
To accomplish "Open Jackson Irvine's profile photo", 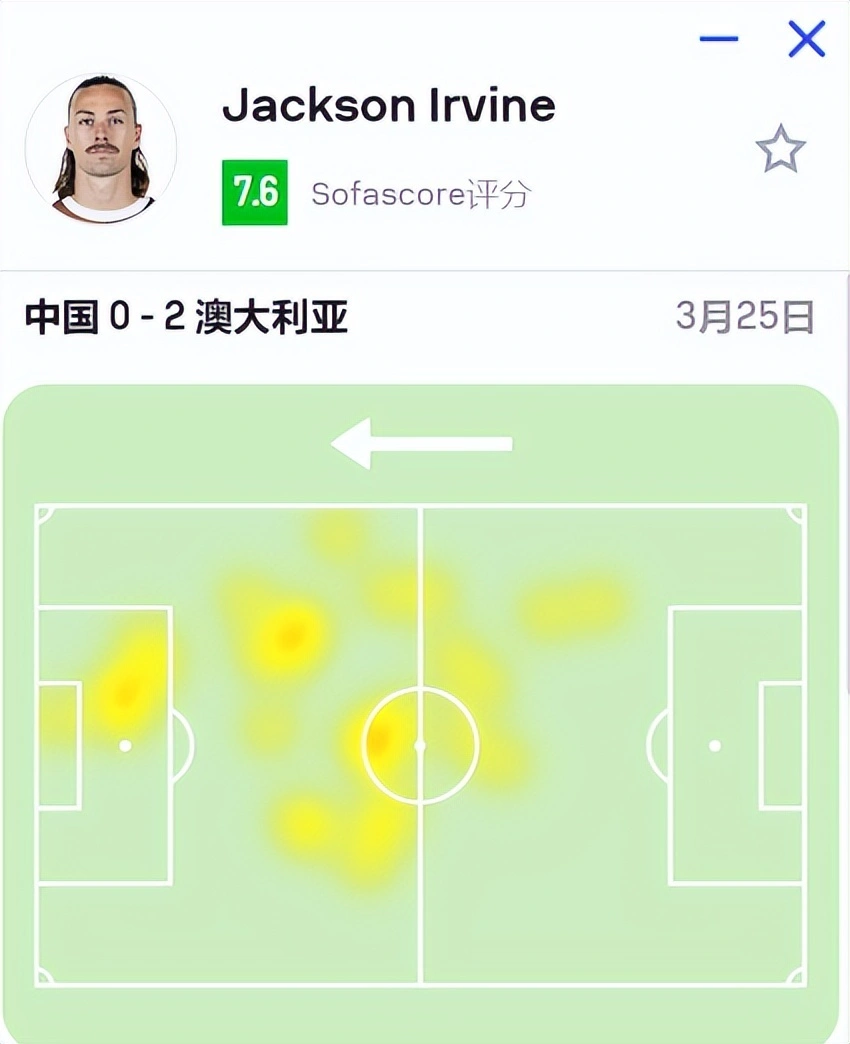I will pos(101,146).
